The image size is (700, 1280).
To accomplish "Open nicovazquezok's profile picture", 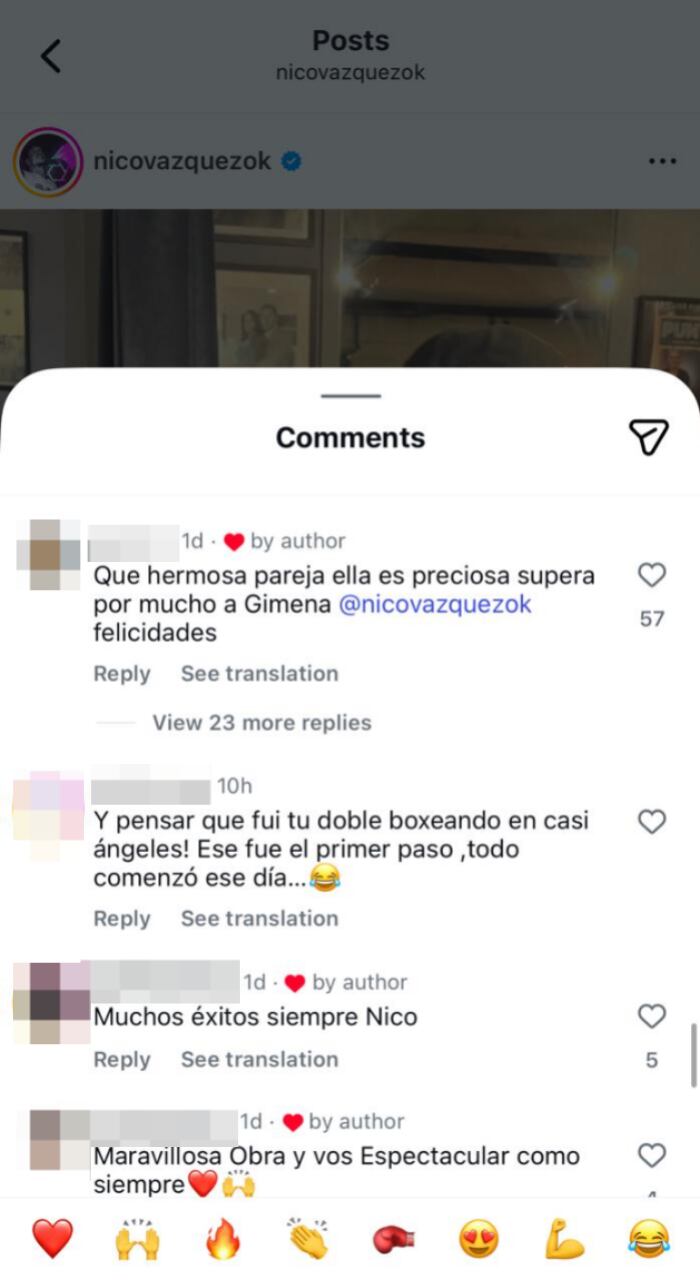I will point(47,162).
